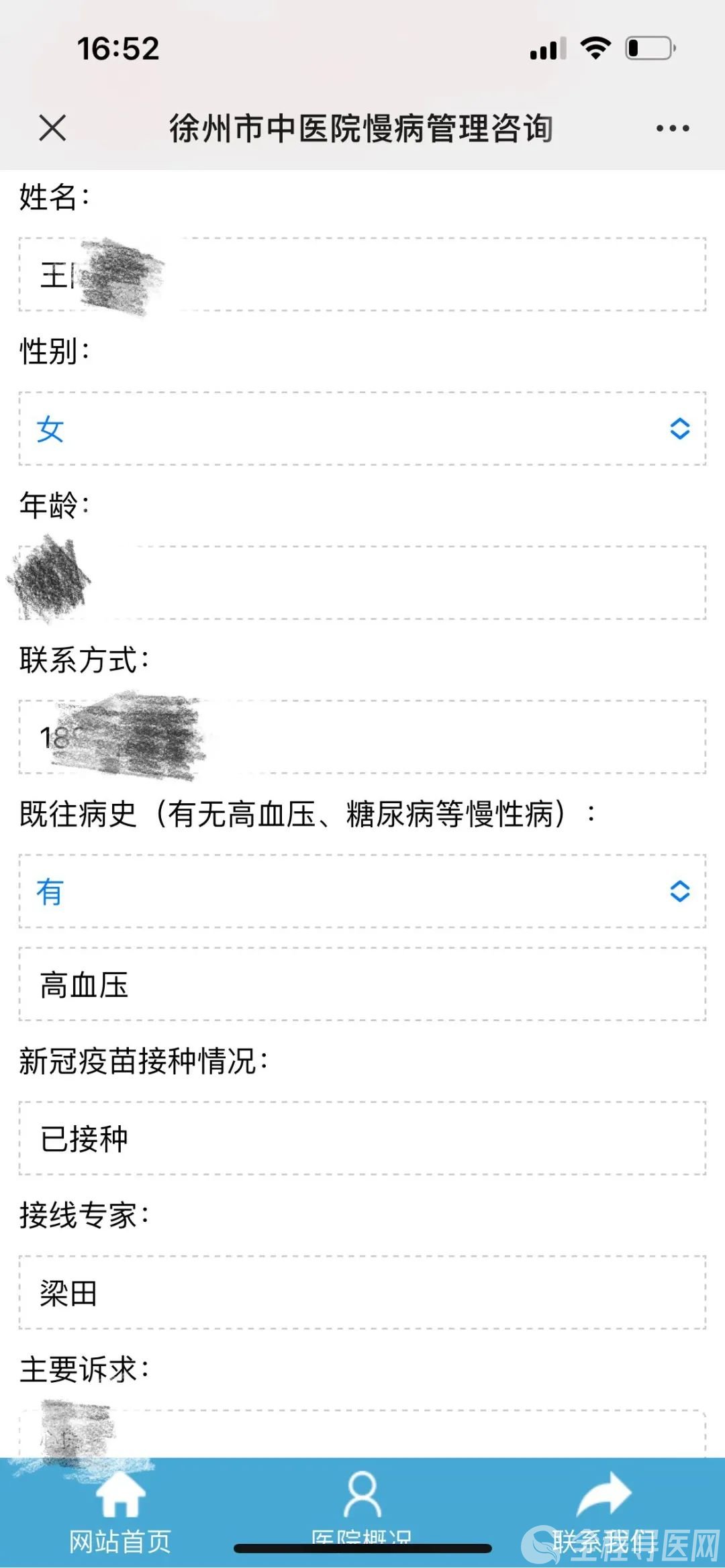Open the three-dot overflow menu
The height and width of the screenshot is (1568, 725).
672,128
